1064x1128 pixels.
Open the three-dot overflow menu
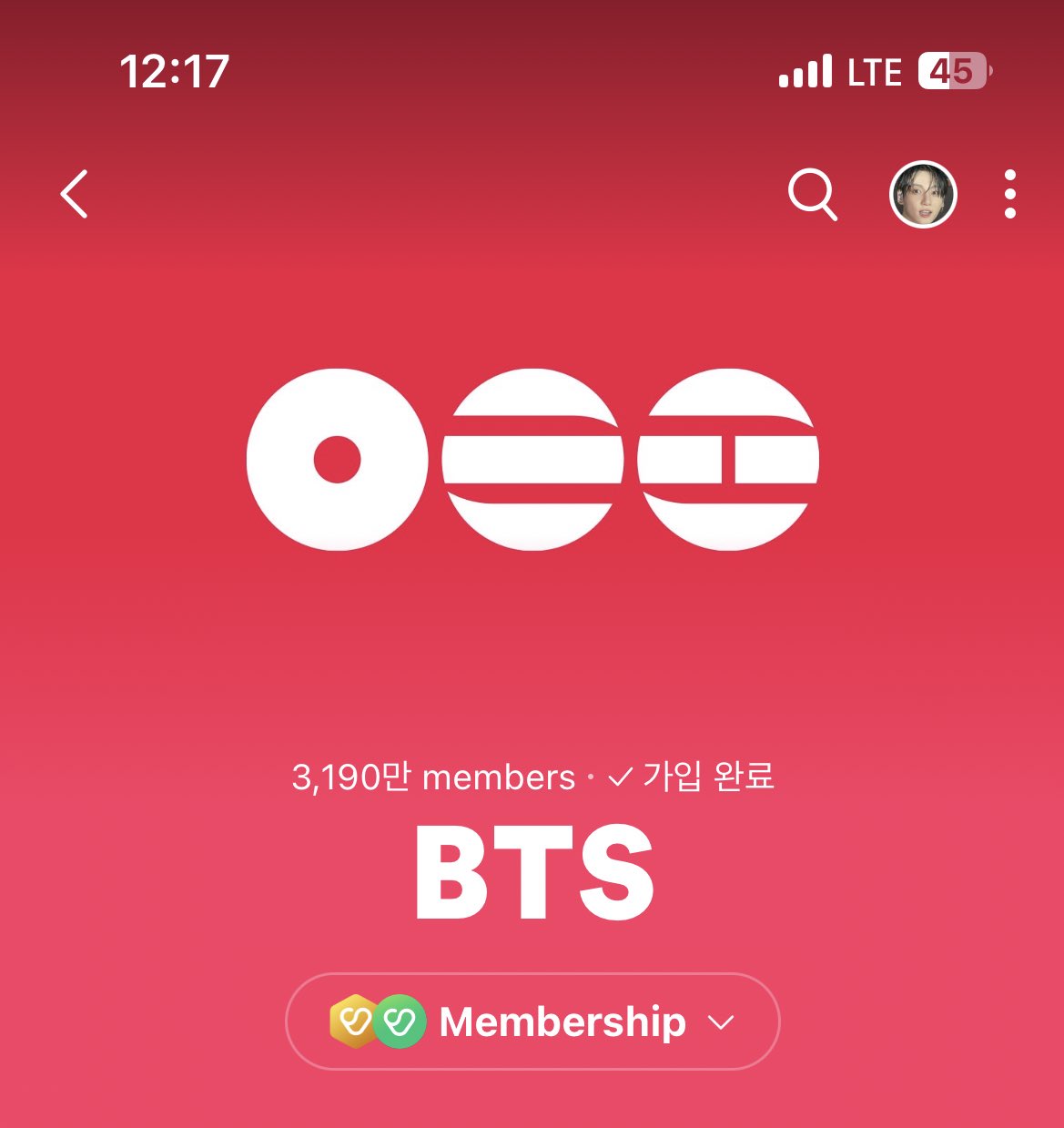tap(1009, 194)
